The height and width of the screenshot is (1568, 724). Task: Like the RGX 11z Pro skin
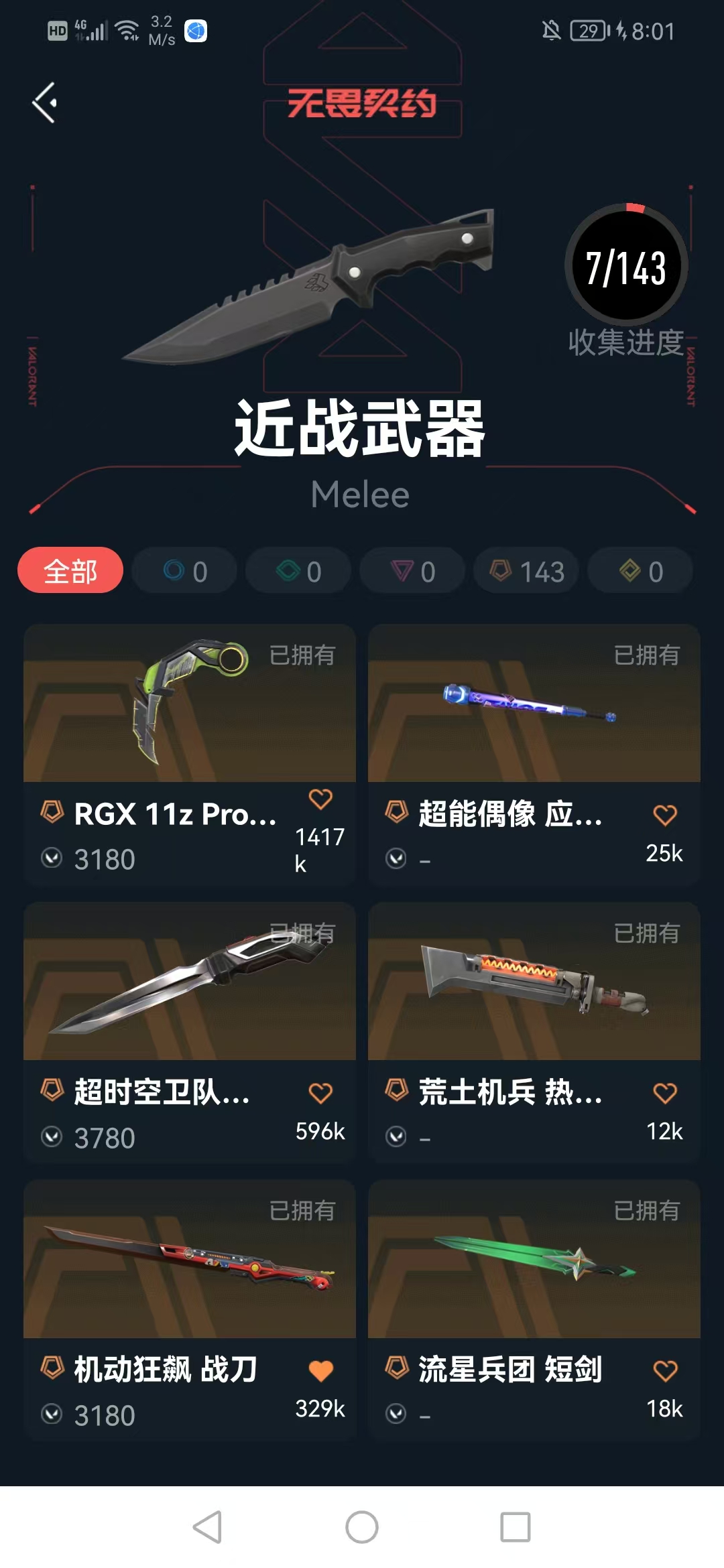tap(320, 798)
